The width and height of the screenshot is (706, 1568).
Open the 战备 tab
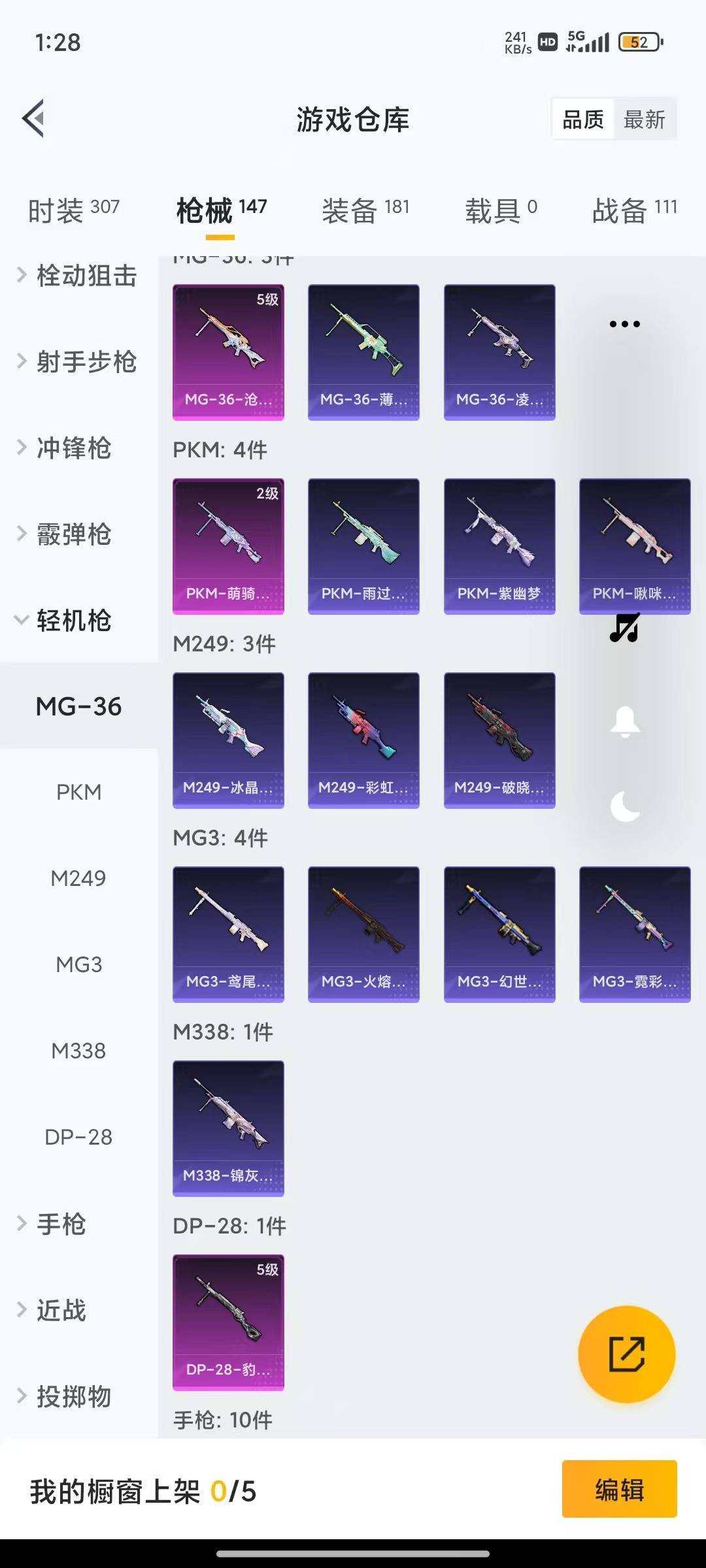pos(634,210)
